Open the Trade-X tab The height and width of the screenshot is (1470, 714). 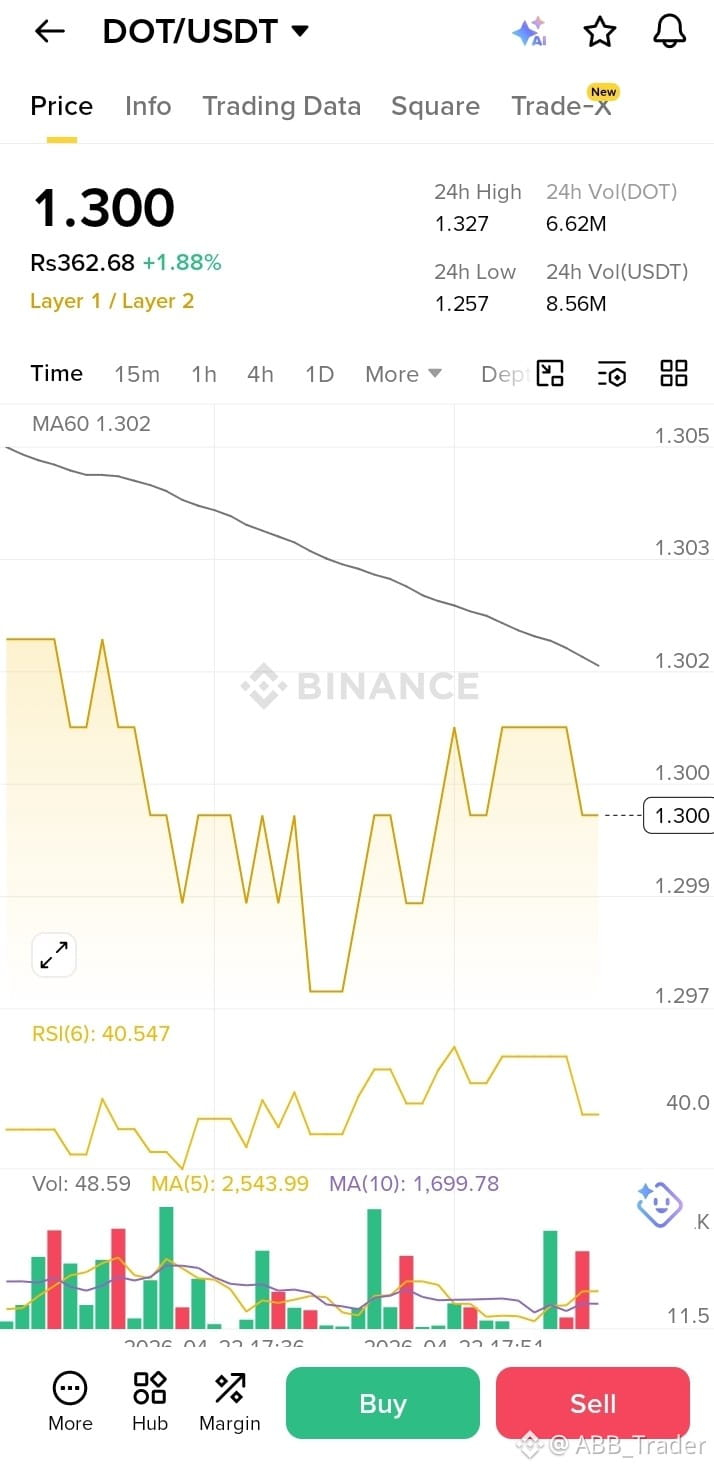point(562,106)
